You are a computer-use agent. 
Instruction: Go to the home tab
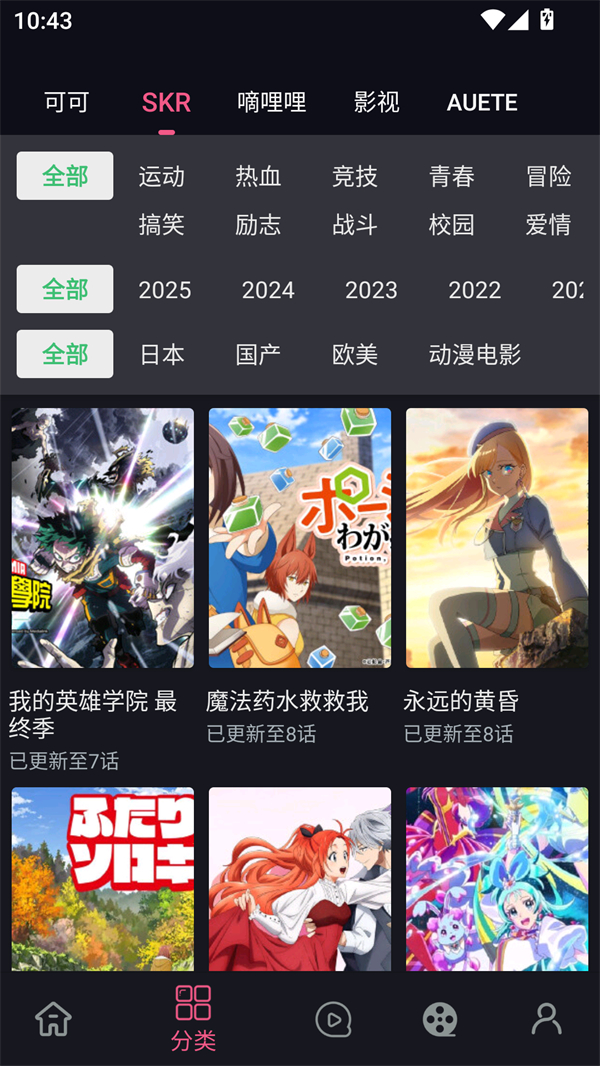(54, 1019)
